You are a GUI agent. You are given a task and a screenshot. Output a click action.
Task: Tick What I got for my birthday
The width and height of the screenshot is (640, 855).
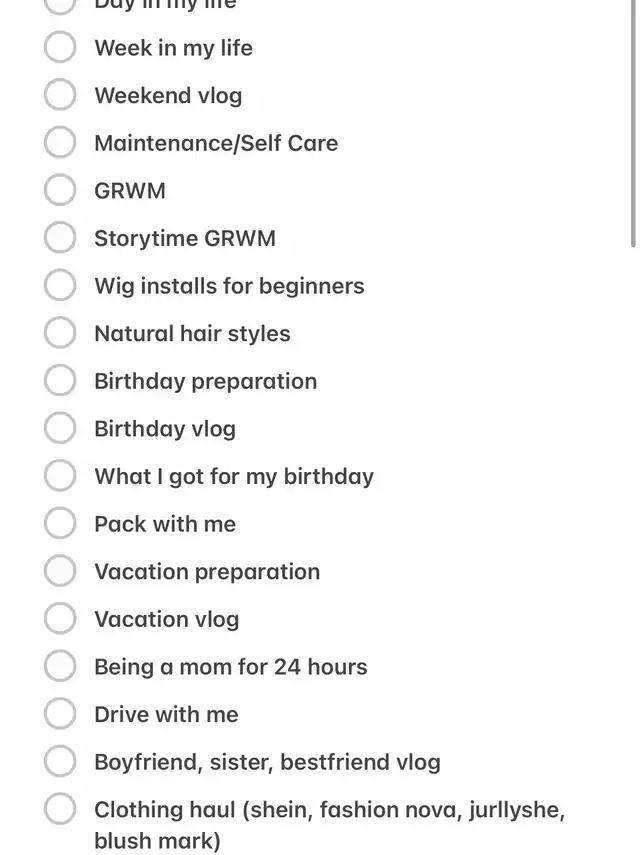point(60,476)
